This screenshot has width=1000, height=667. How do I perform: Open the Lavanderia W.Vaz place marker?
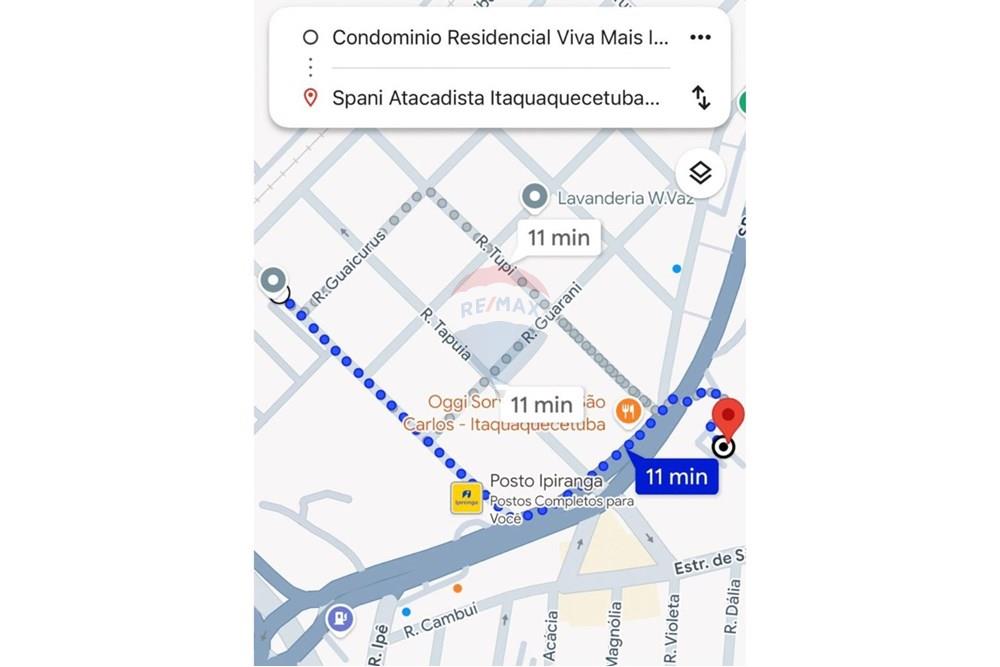(536, 197)
